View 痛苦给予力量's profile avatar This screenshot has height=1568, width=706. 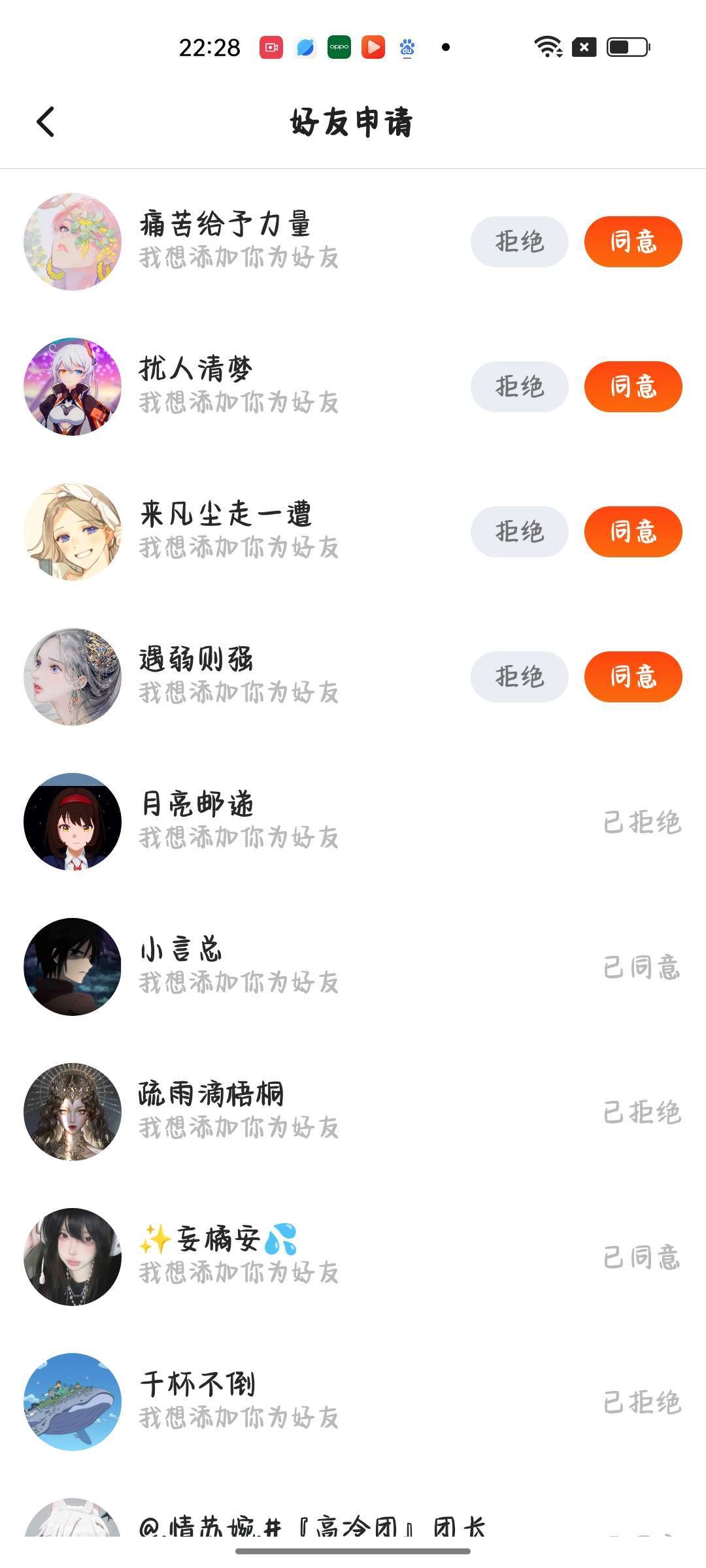pos(73,242)
